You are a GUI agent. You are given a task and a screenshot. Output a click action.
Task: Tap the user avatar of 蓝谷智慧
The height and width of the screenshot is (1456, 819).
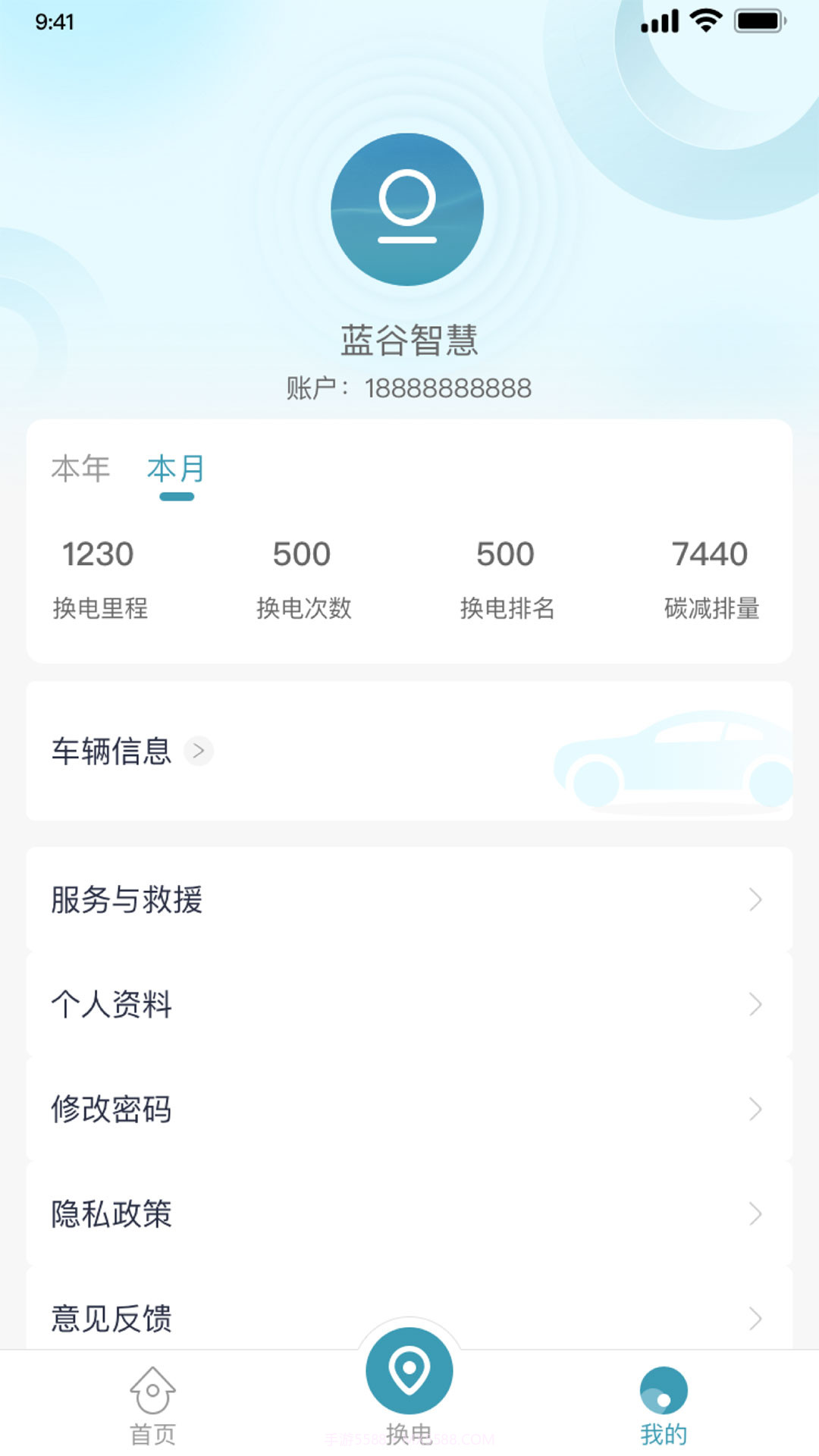407,210
